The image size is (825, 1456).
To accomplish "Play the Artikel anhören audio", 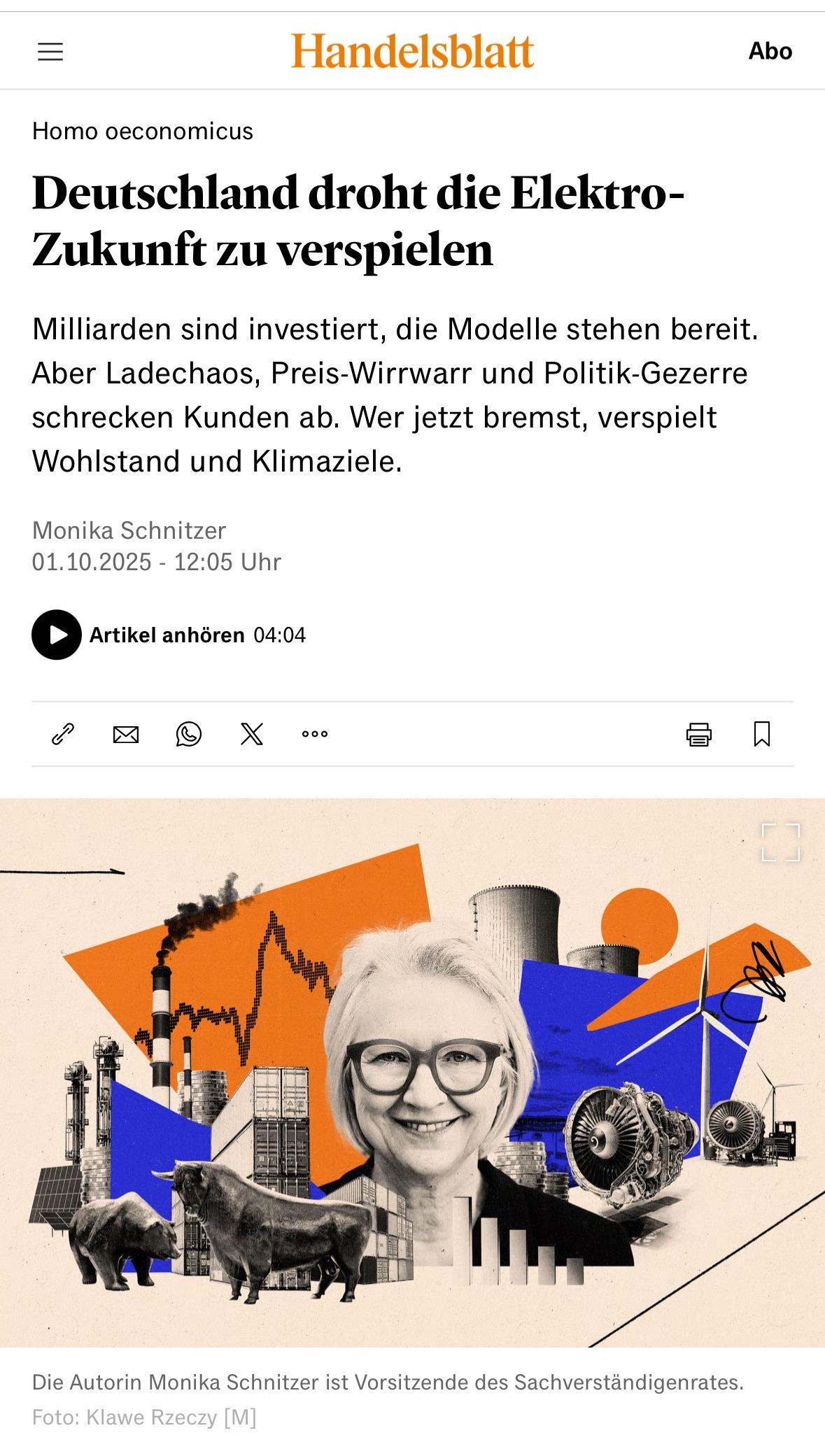I will tap(57, 635).
